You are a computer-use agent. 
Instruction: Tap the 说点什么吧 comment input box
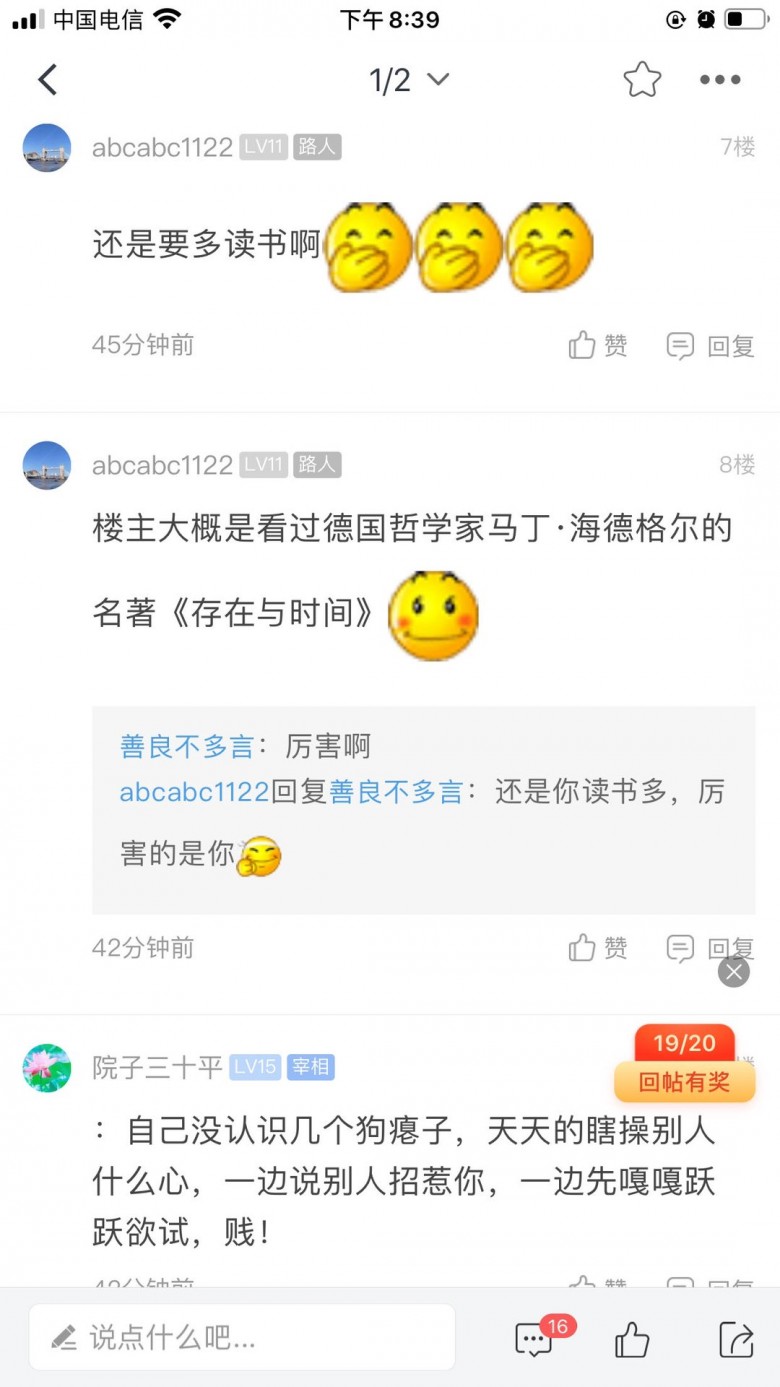click(242, 1337)
